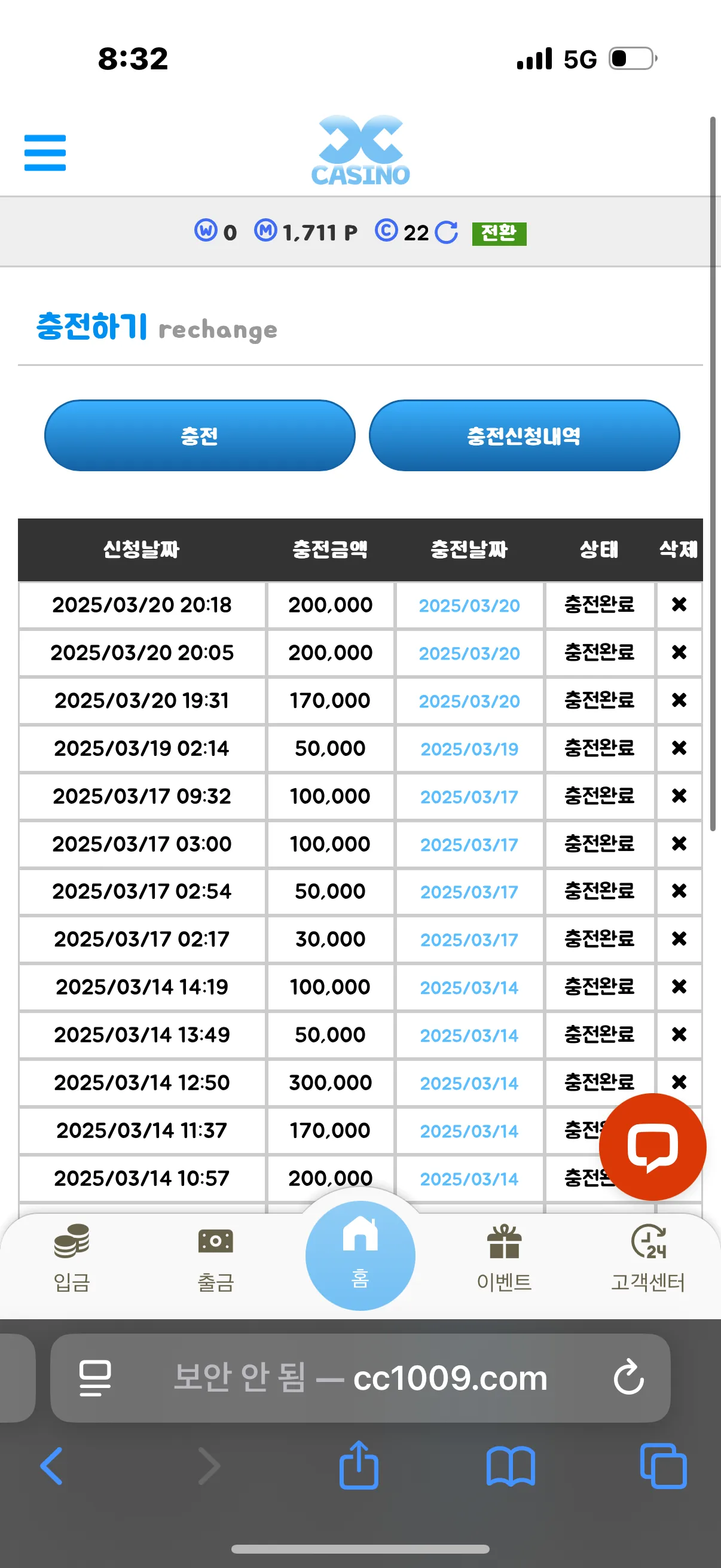
Task: Reload the page in Safari
Action: click(628, 1377)
